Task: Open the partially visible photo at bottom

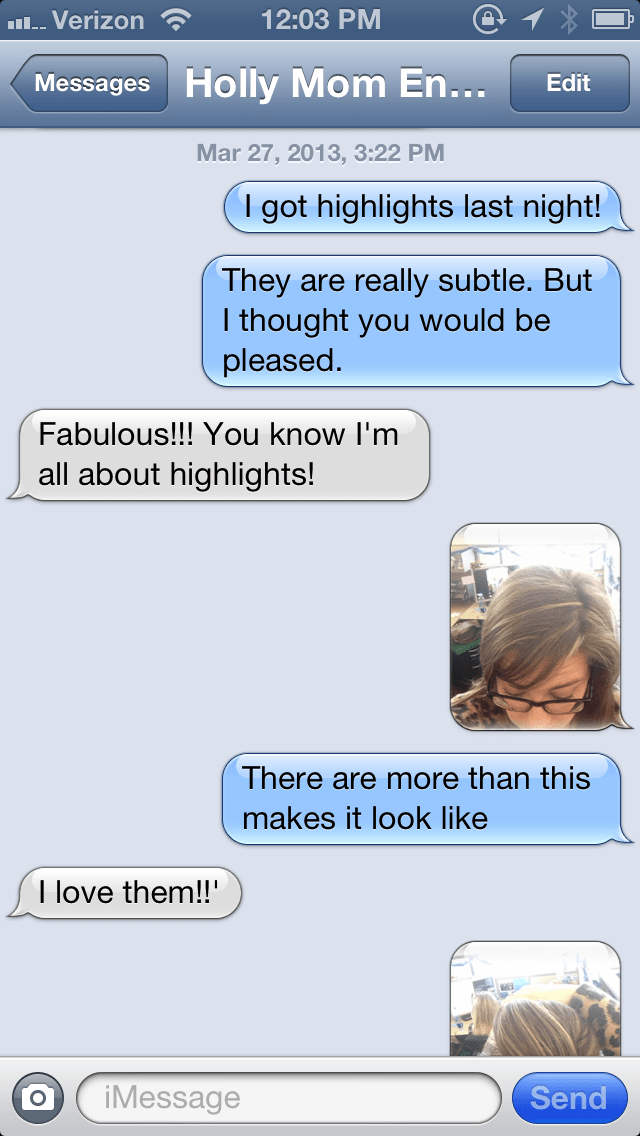Action: [535, 998]
